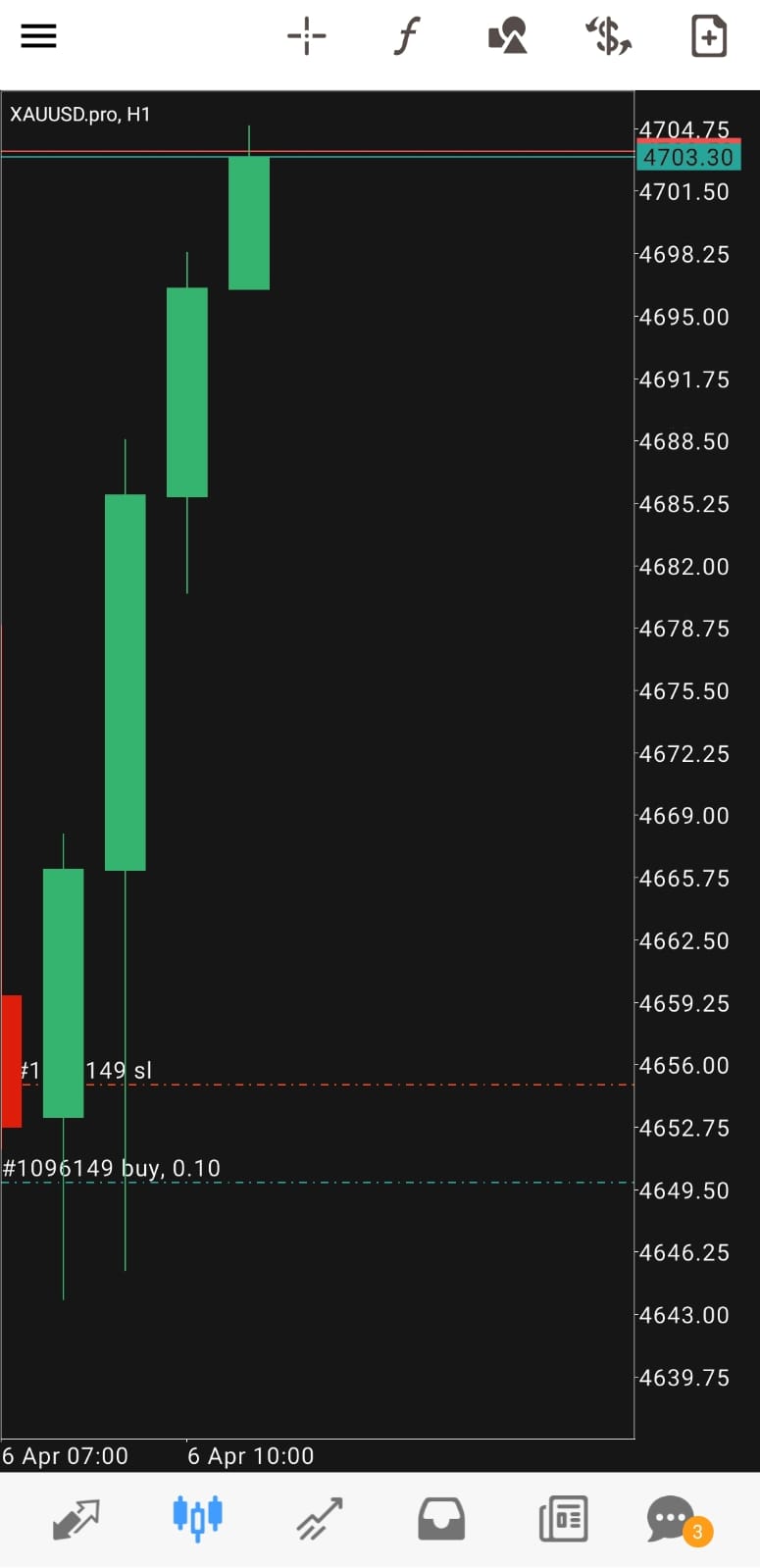The image size is (760, 1568).
Task: Activate the crosshair tool
Action: point(306,37)
